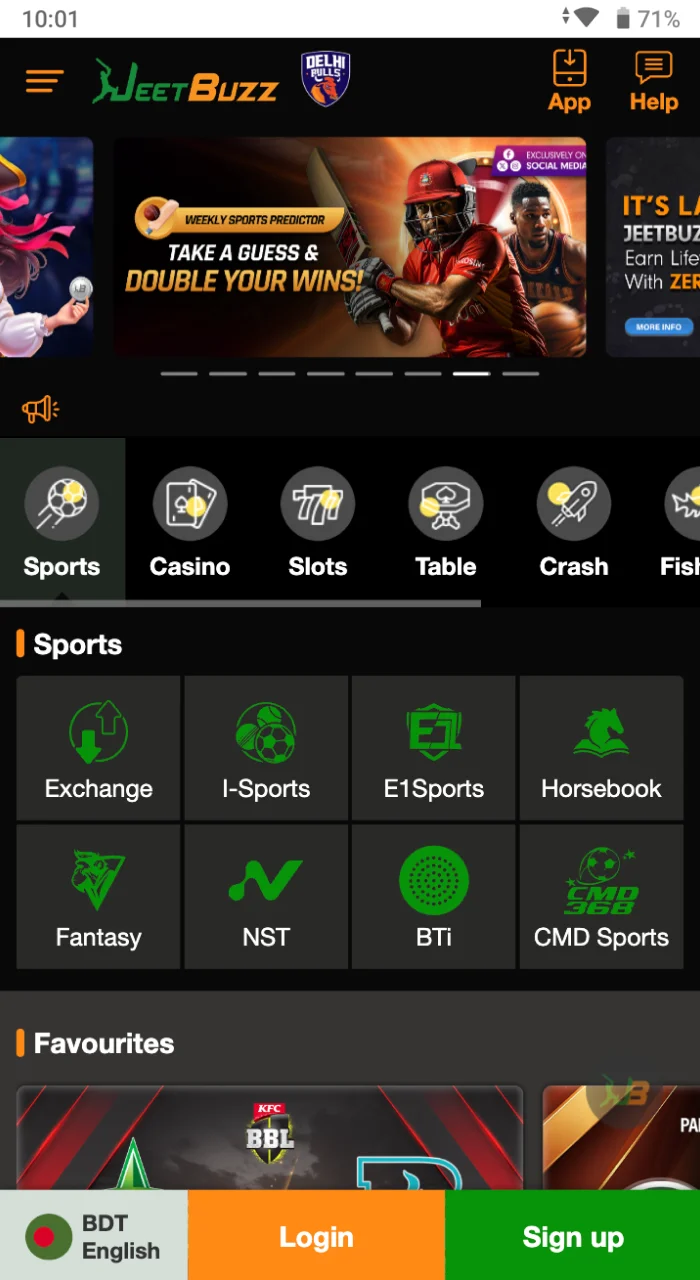This screenshot has height=1280, width=700.
Task: Open the I-Sports tile
Action: [x=266, y=748]
